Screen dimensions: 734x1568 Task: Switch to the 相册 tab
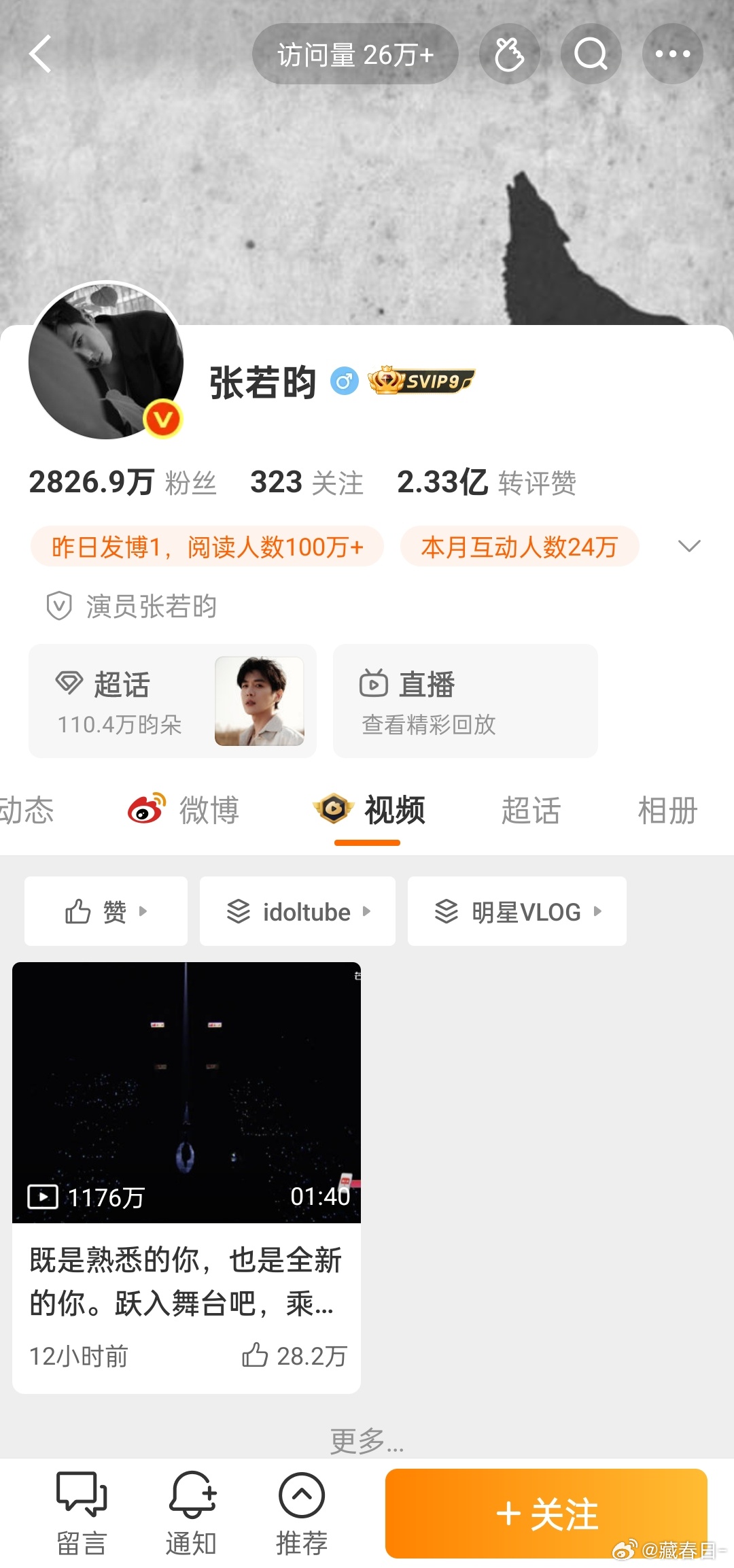[667, 811]
